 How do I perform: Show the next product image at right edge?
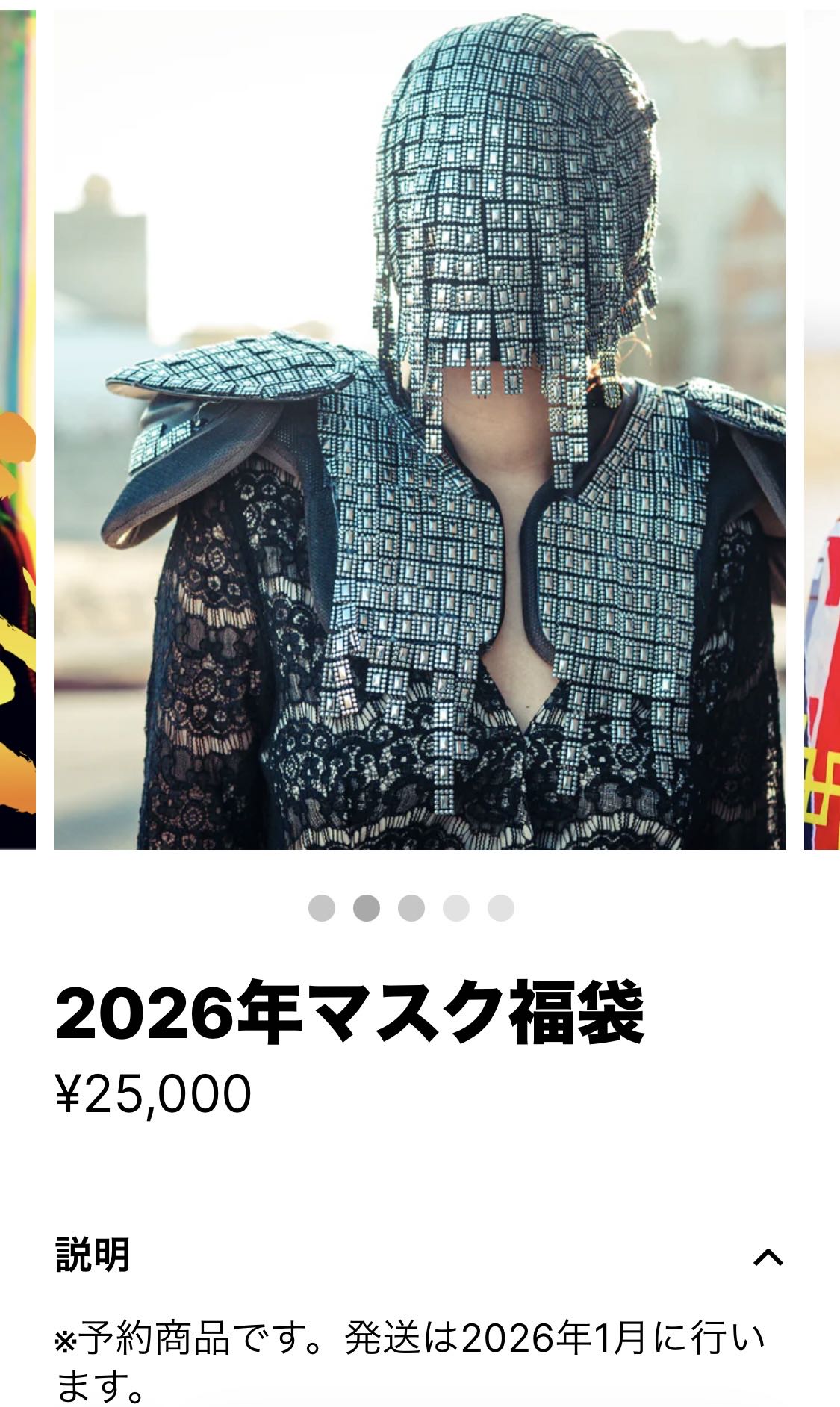tap(822, 429)
